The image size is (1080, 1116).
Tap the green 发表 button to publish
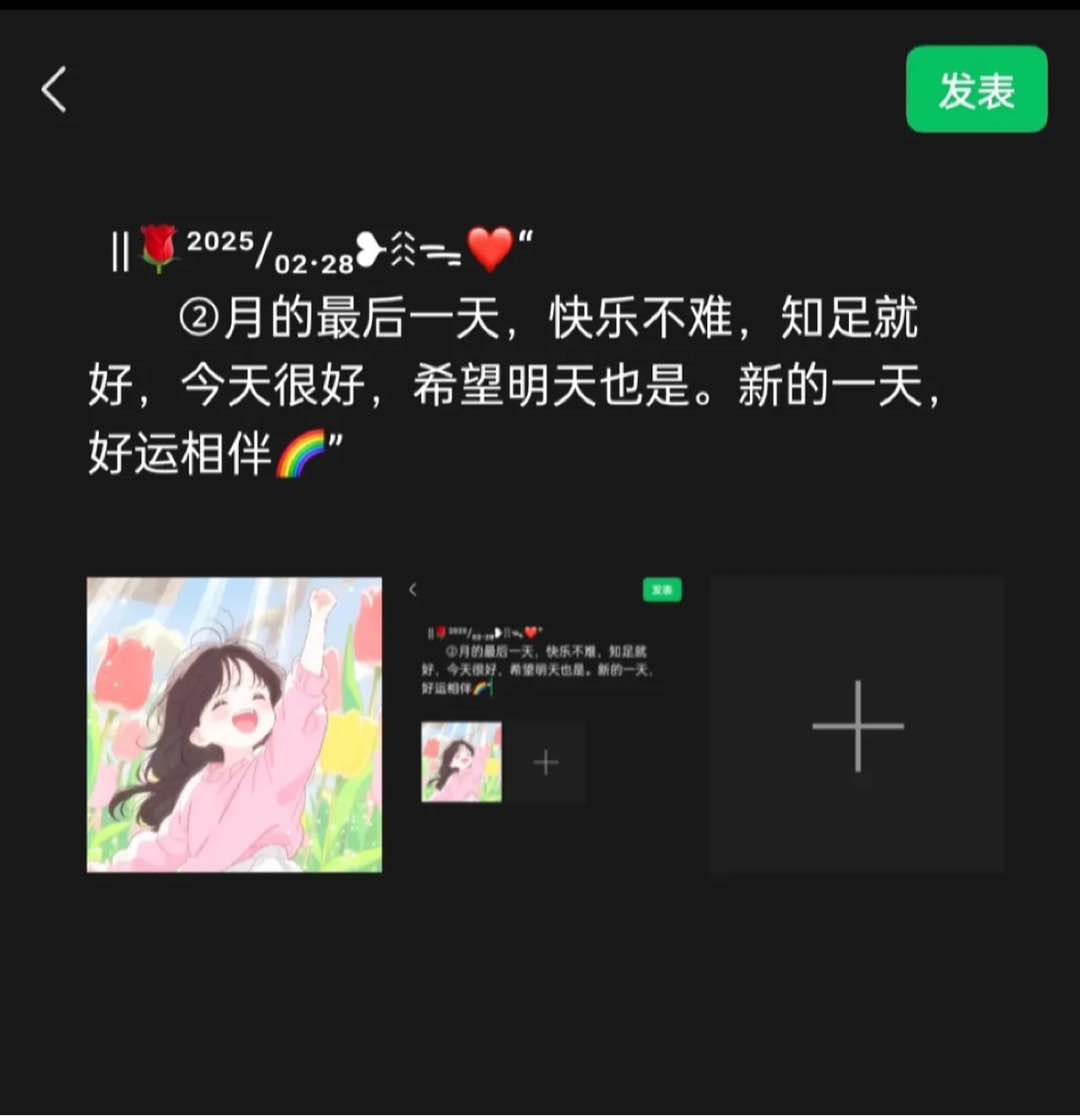pyautogui.click(x=976, y=90)
